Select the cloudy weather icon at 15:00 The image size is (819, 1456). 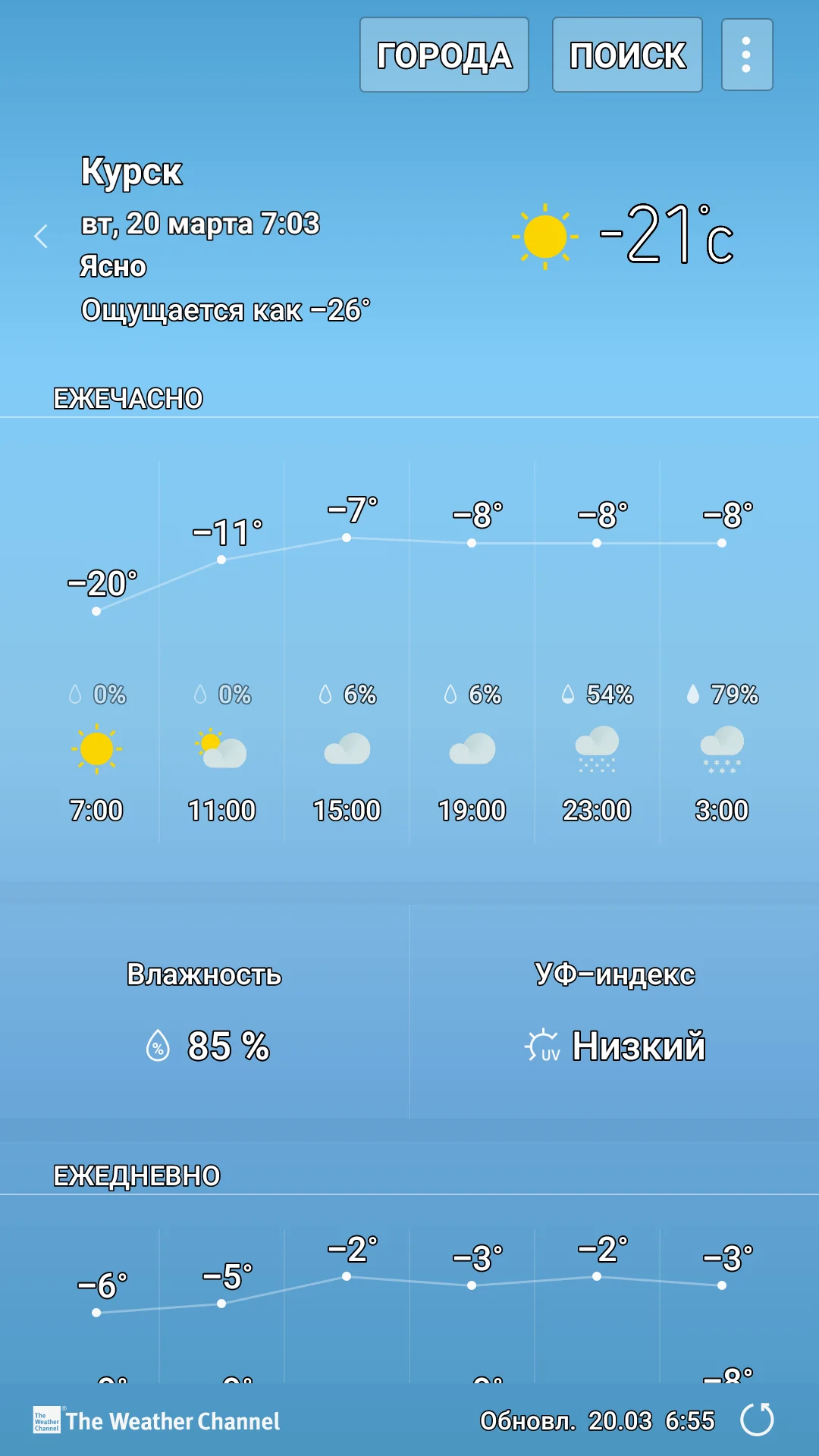346,751
